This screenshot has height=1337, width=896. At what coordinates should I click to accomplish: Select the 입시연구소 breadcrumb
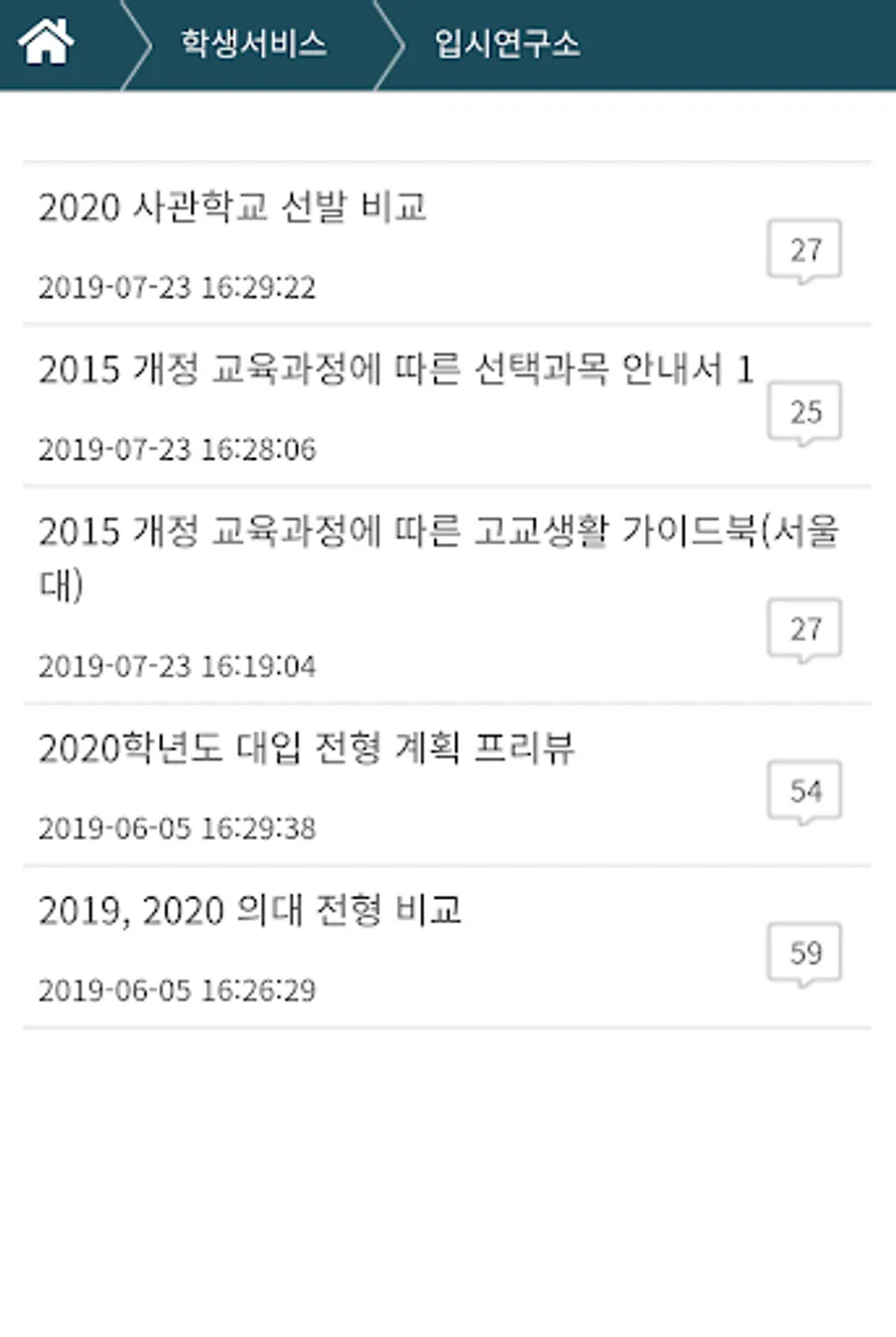pos(507,43)
